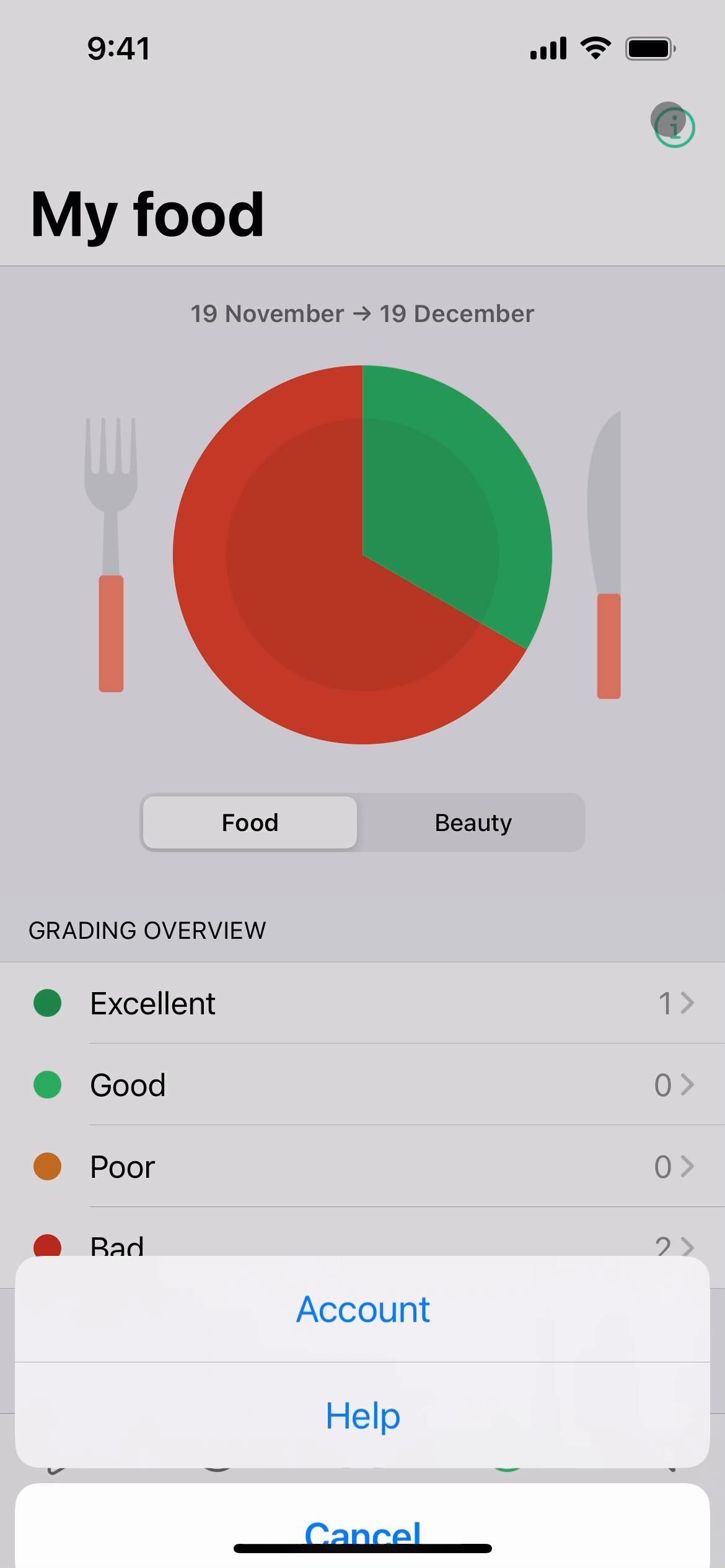The image size is (725, 1568).
Task: Switch to the Beauty segment
Action: (x=473, y=822)
